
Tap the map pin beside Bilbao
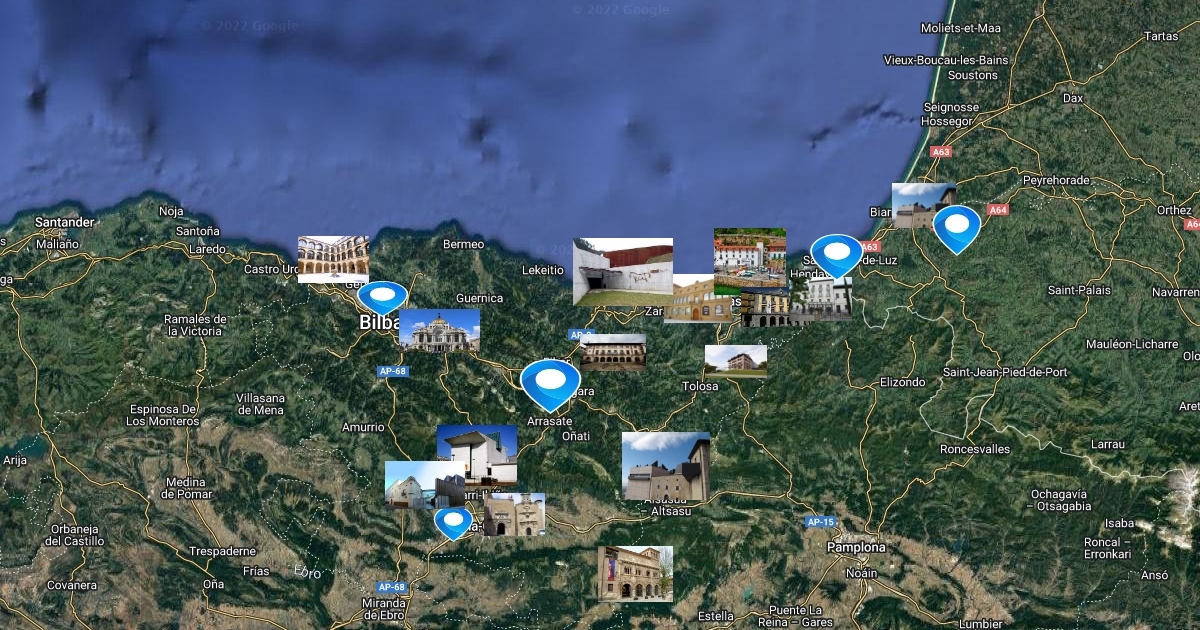pyautogui.click(x=382, y=298)
